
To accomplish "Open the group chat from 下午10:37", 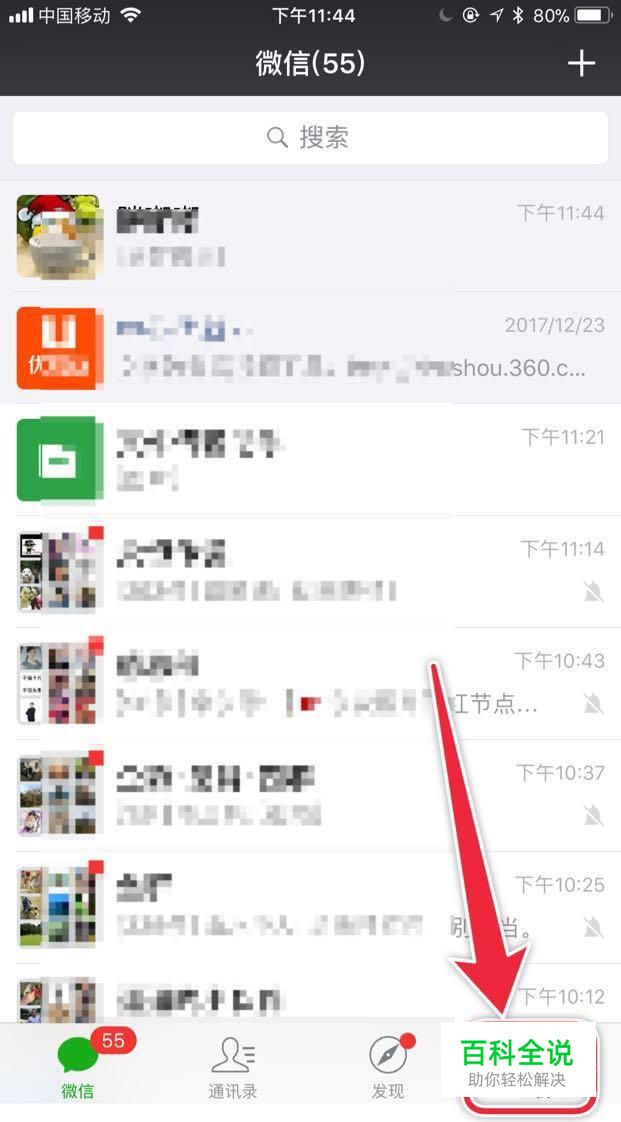I will tap(310, 795).
